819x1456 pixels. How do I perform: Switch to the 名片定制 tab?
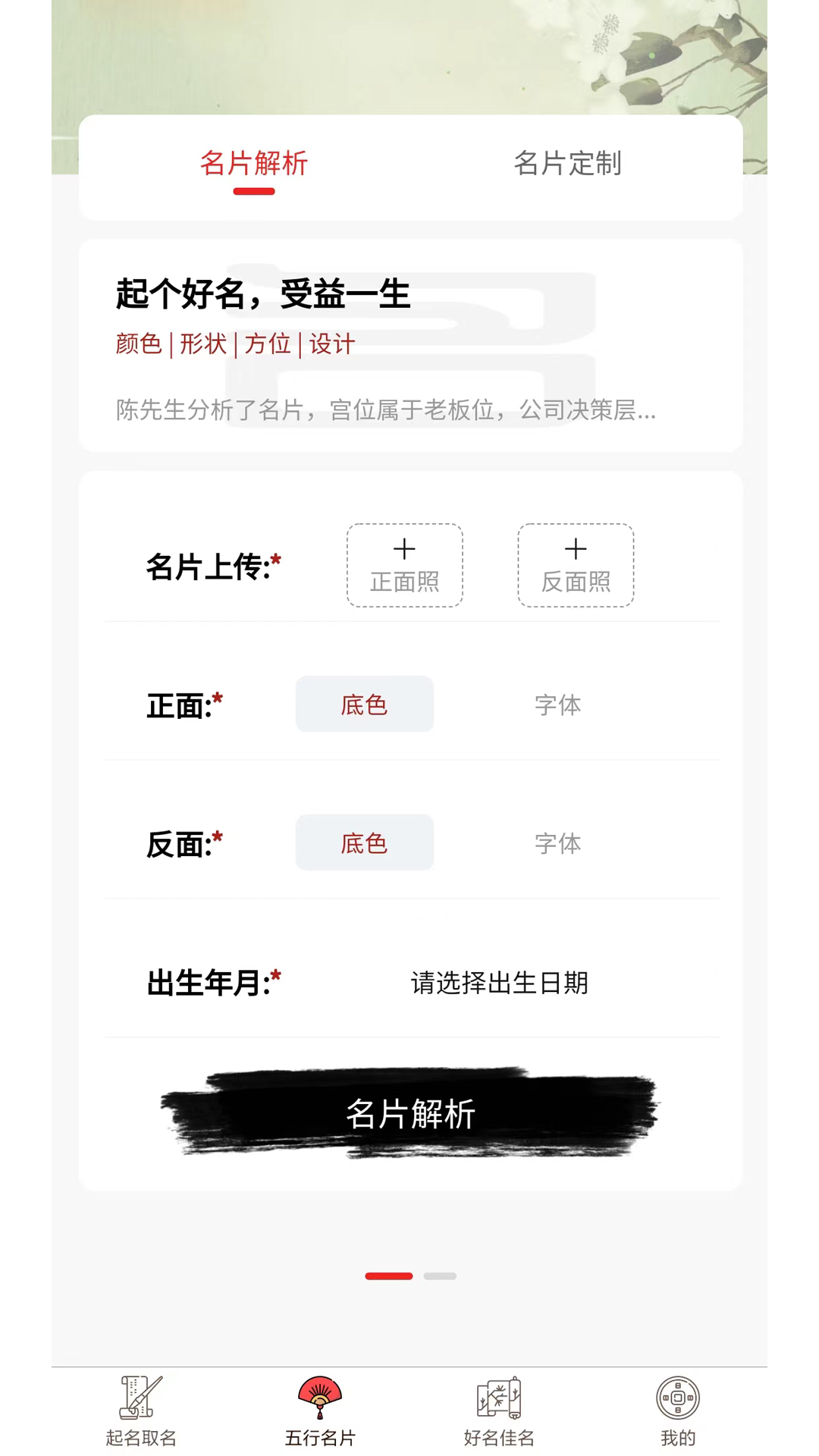(568, 165)
